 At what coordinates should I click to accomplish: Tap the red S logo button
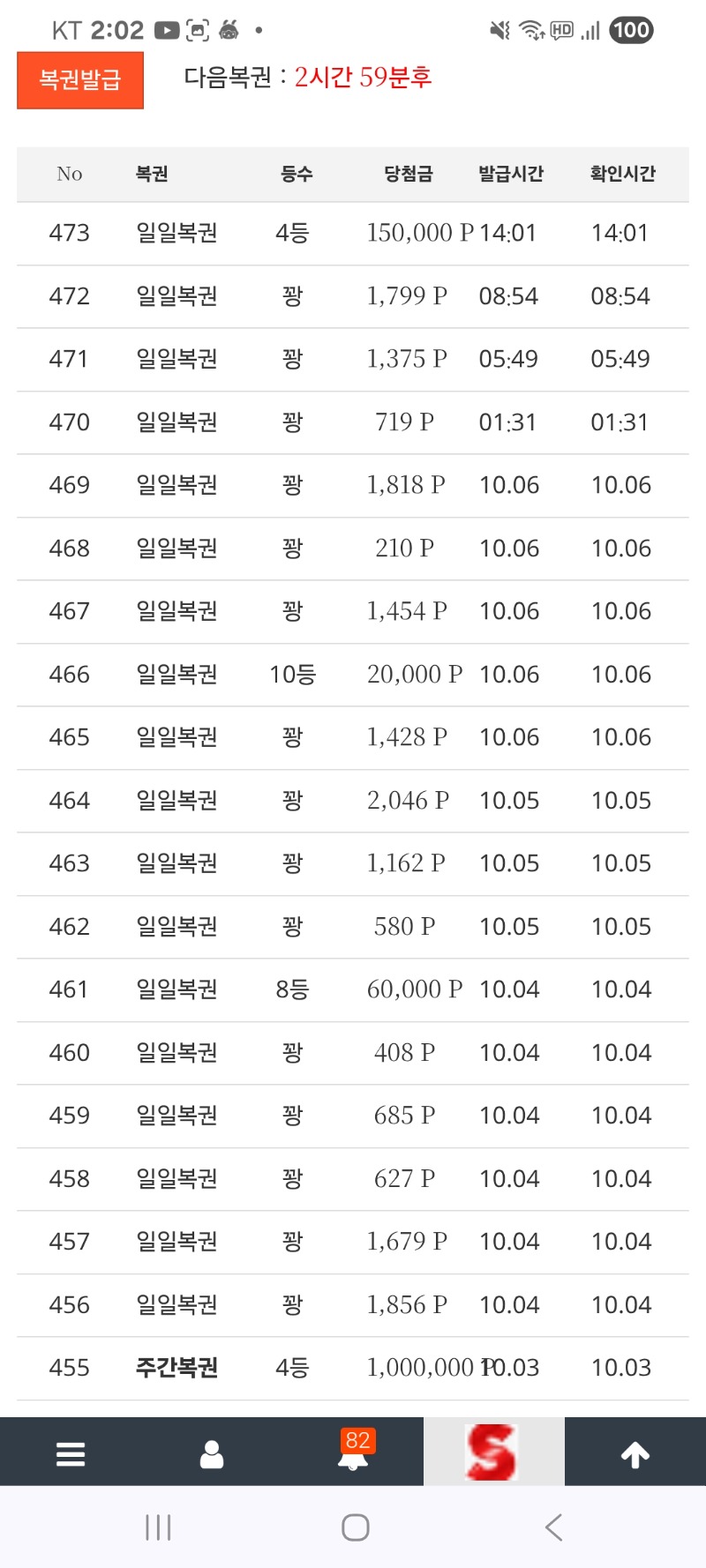[492, 1452]
